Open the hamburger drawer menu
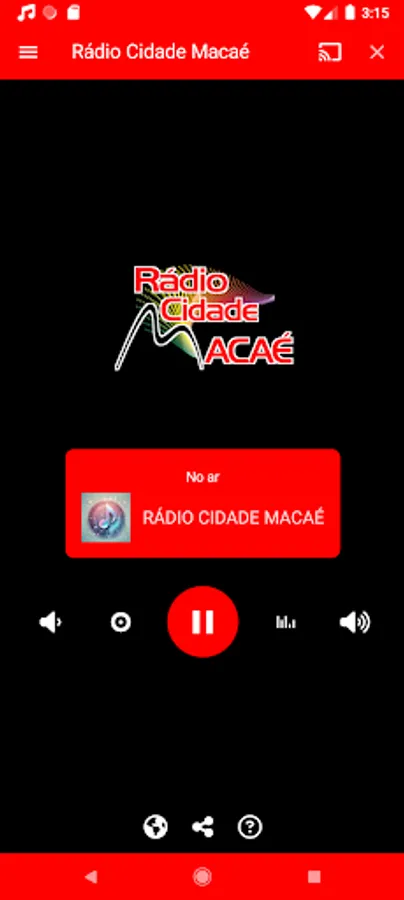This screenshot has height=900, width=404. click(x=28, y=52)
